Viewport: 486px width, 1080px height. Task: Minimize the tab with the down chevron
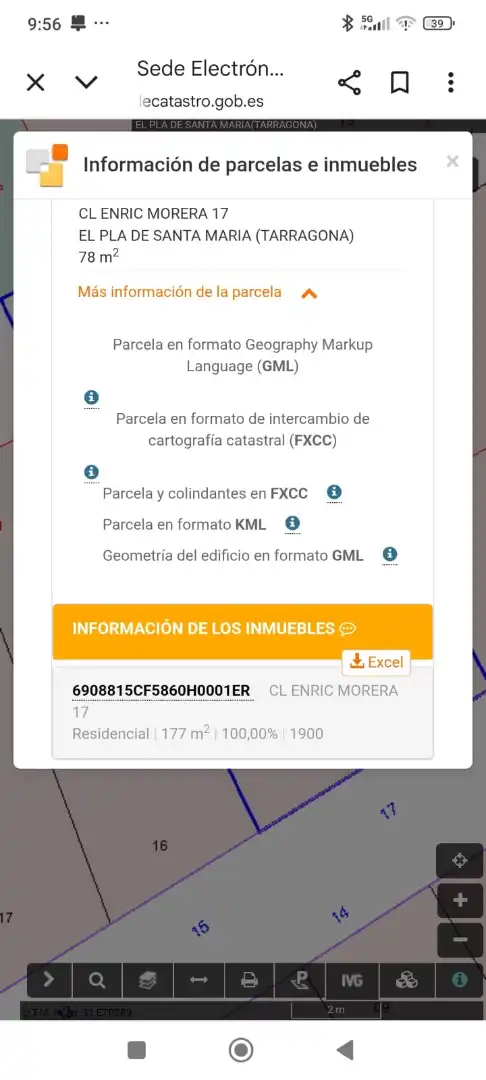(86, 83)
